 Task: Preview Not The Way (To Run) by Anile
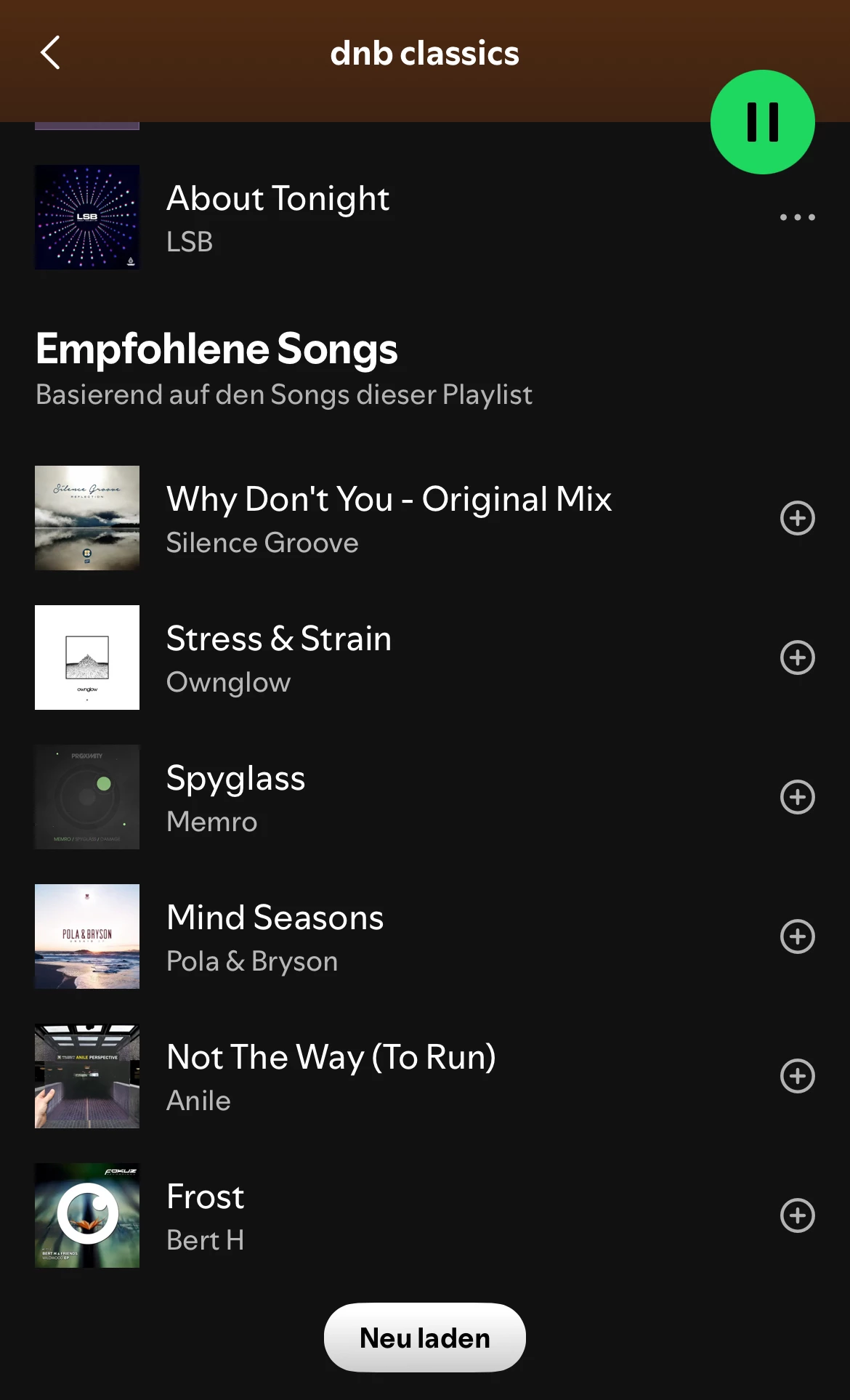click(331, 1076)
